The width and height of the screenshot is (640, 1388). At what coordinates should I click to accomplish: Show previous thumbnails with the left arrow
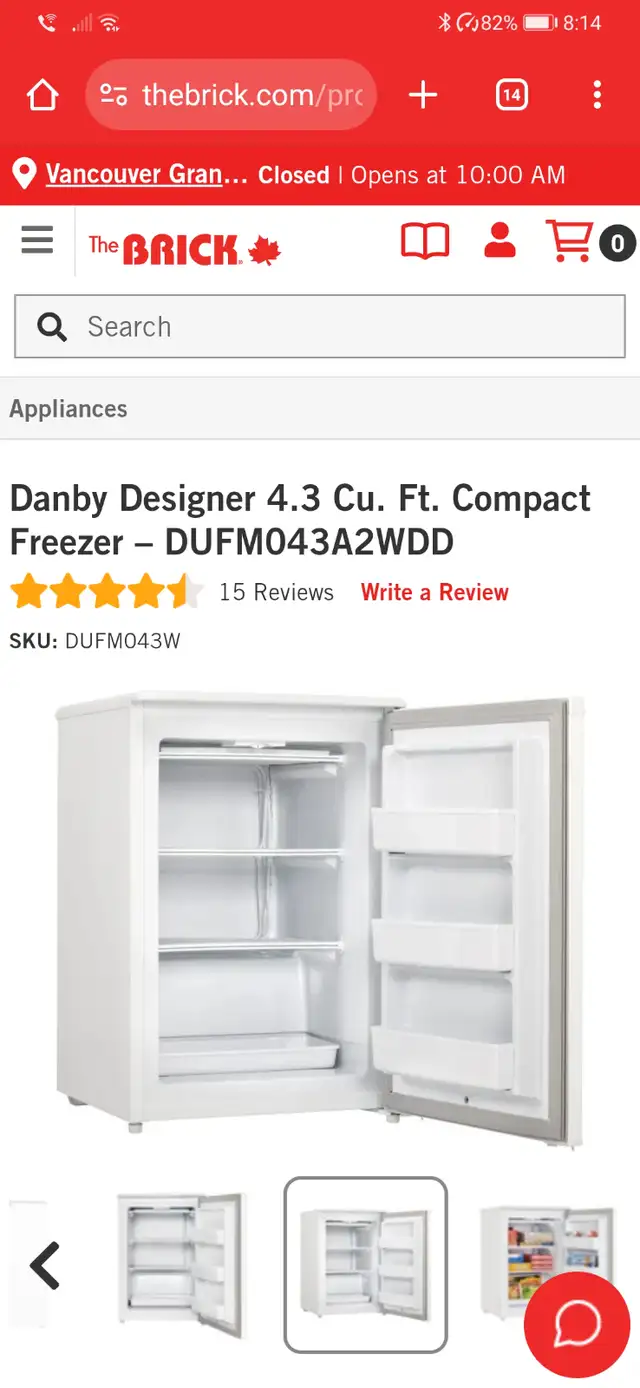(x=45, y=1265)
